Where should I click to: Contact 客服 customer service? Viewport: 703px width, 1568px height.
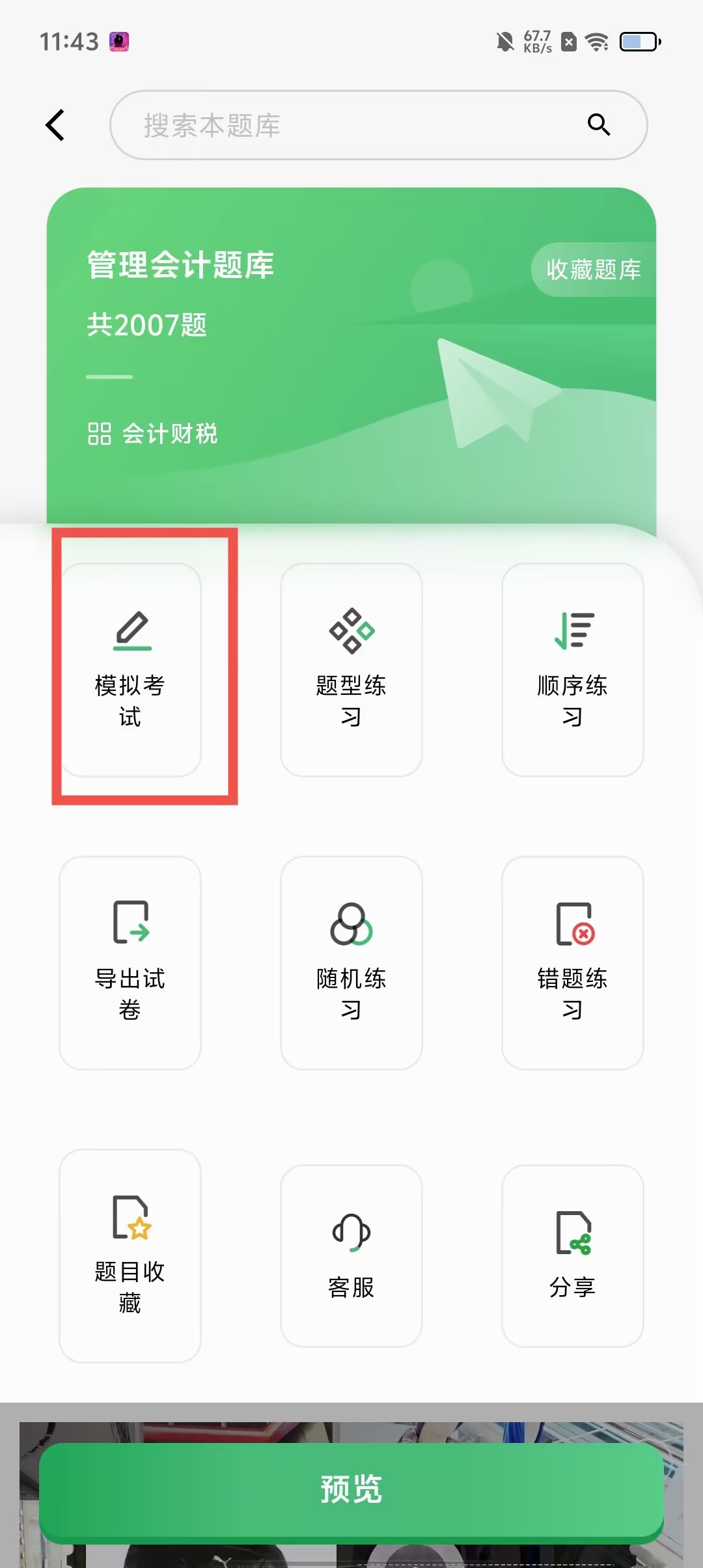[351, 1255]
